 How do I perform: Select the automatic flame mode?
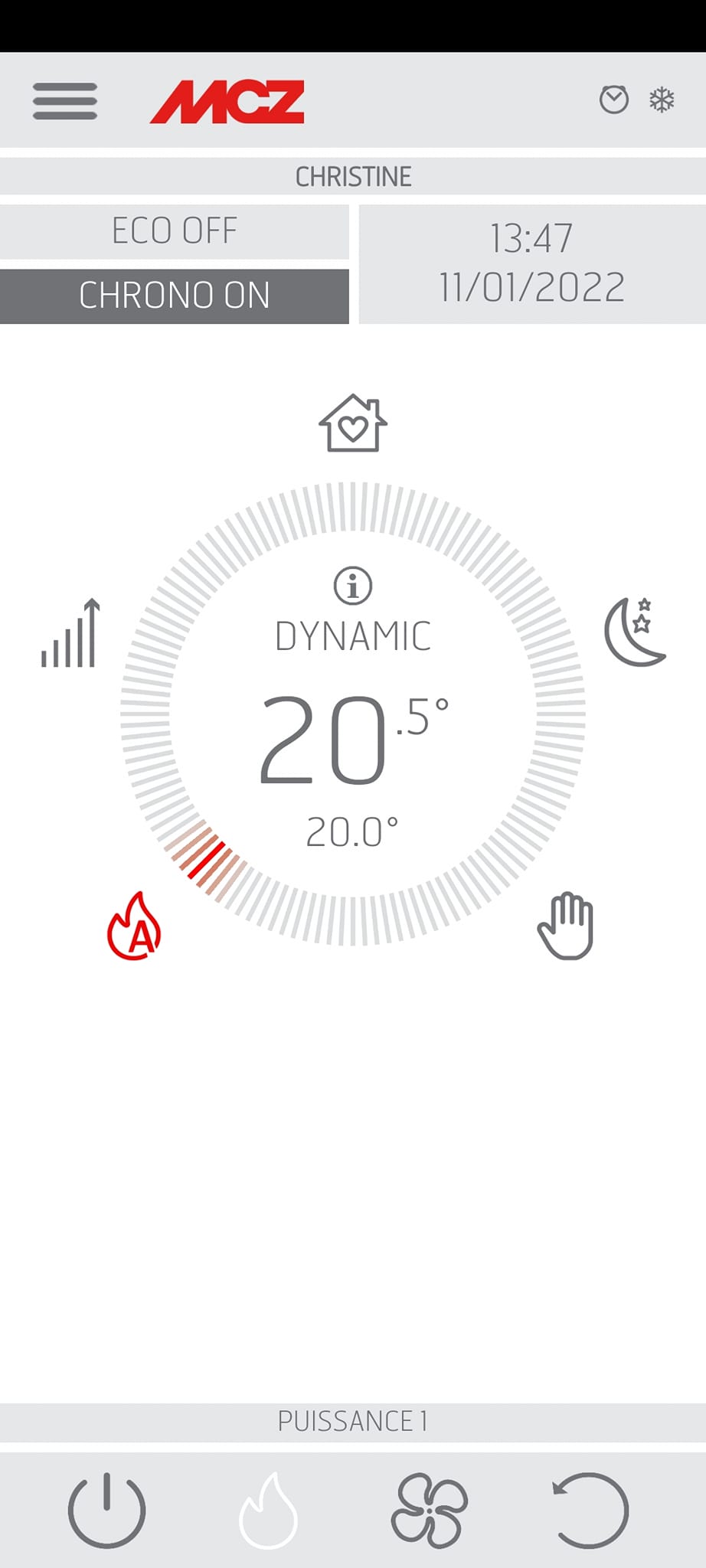click(135, 926)
